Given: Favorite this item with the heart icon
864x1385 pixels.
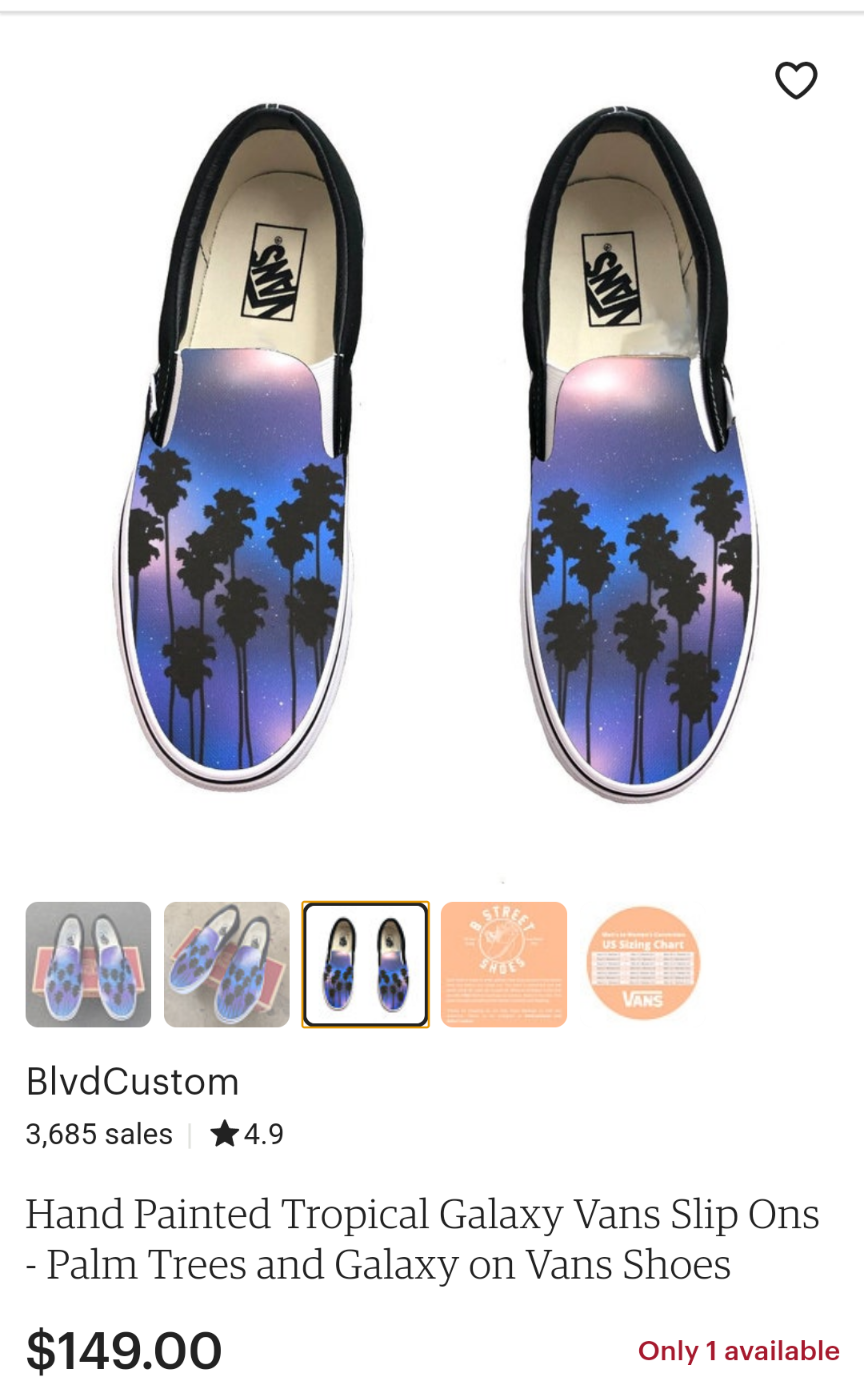Looking at the screenshot, I should pos(796,81).
